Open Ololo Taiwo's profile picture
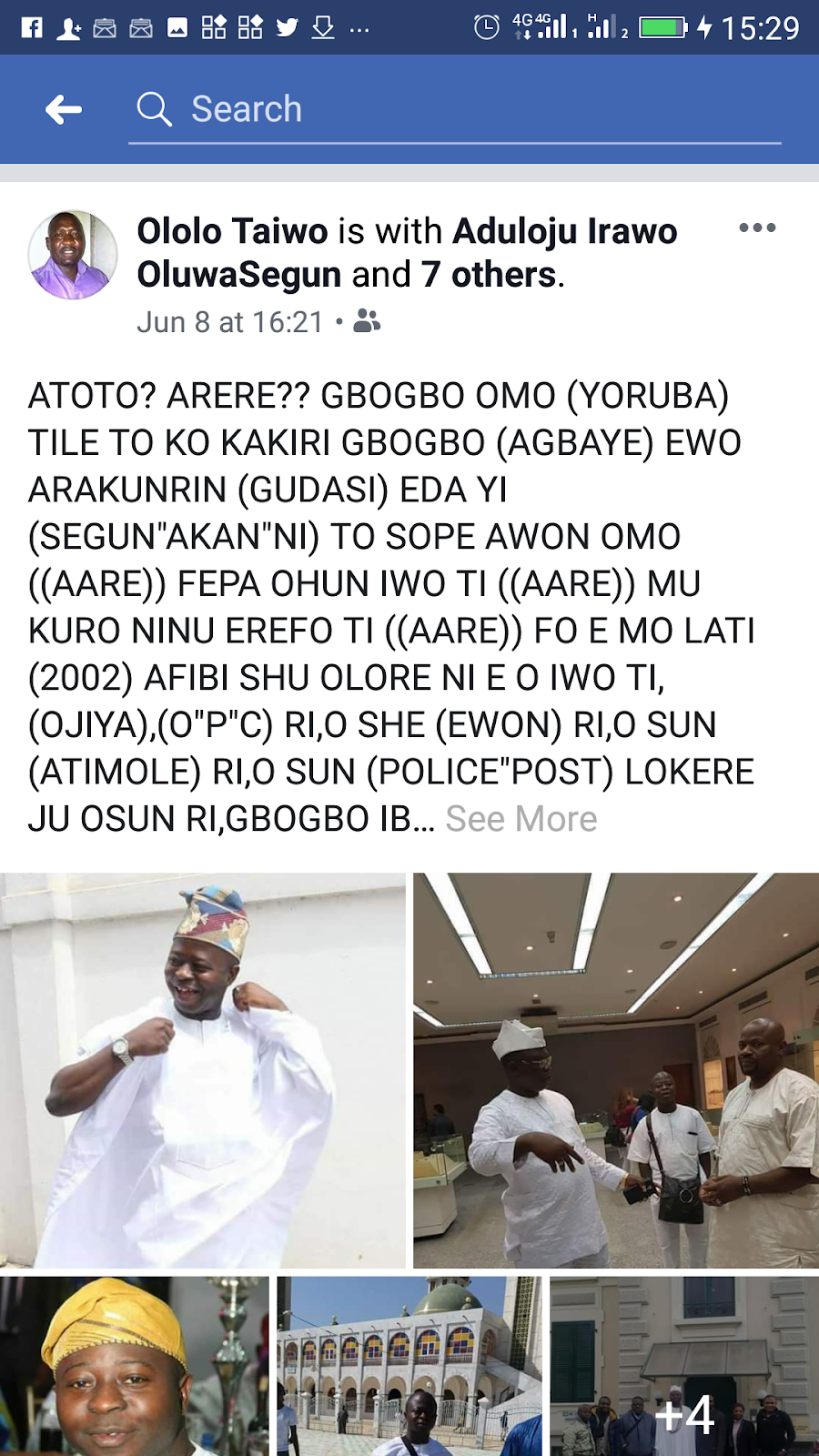Viewport: 819px width, 1456px height. (73, 256)
